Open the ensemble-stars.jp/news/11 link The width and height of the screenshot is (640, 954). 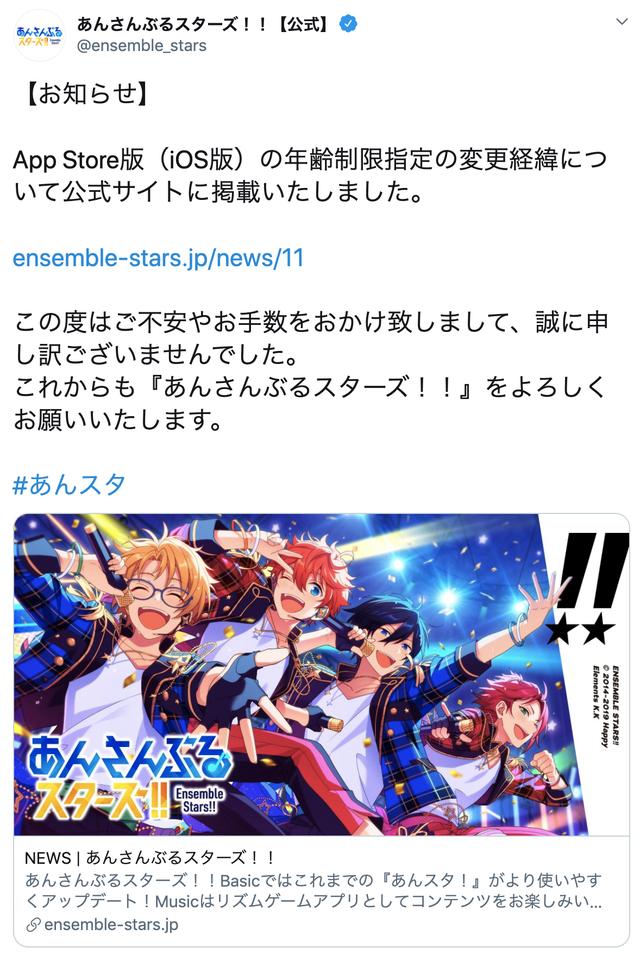(158, 258)
